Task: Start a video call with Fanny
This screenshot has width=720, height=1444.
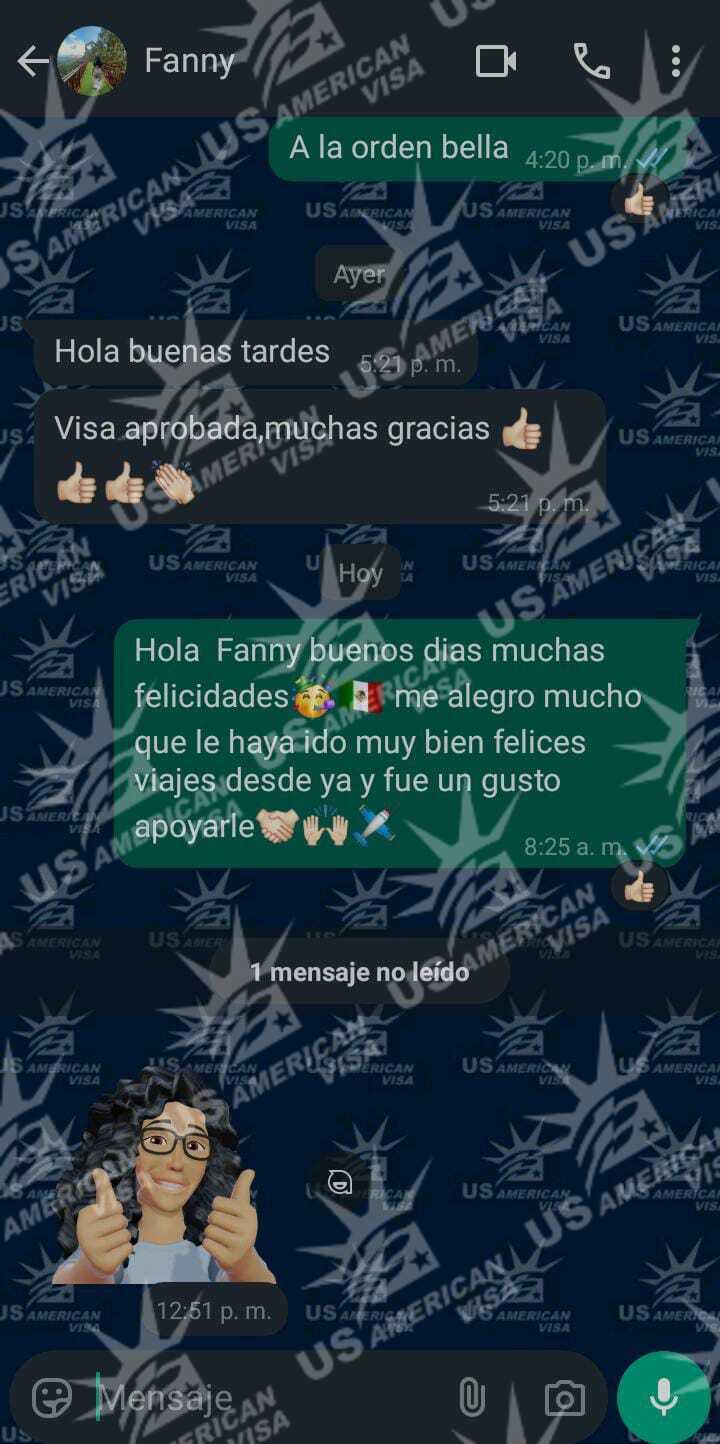Action: (496, 62)
